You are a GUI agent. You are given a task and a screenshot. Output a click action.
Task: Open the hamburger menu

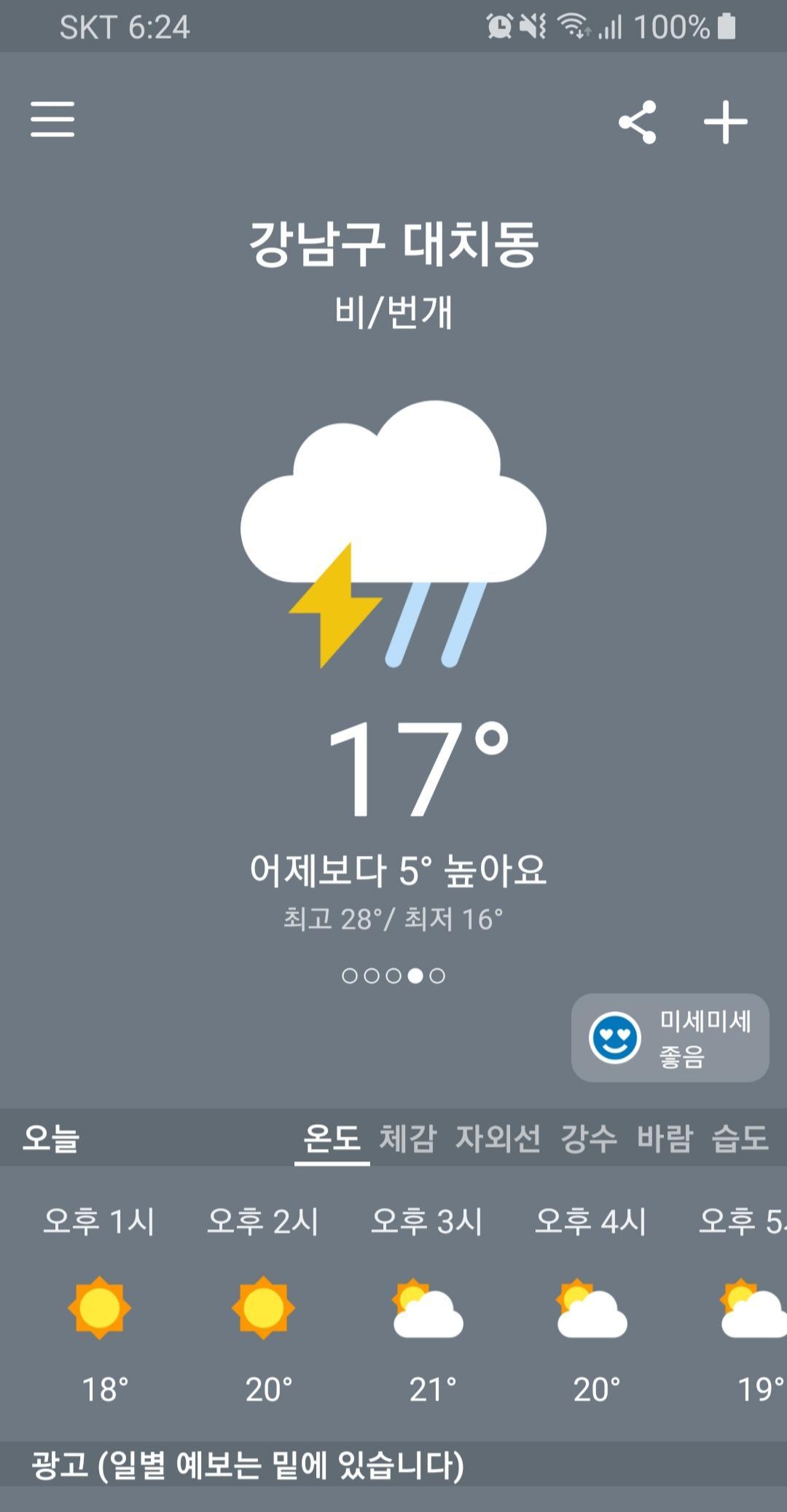pos(52,120)
